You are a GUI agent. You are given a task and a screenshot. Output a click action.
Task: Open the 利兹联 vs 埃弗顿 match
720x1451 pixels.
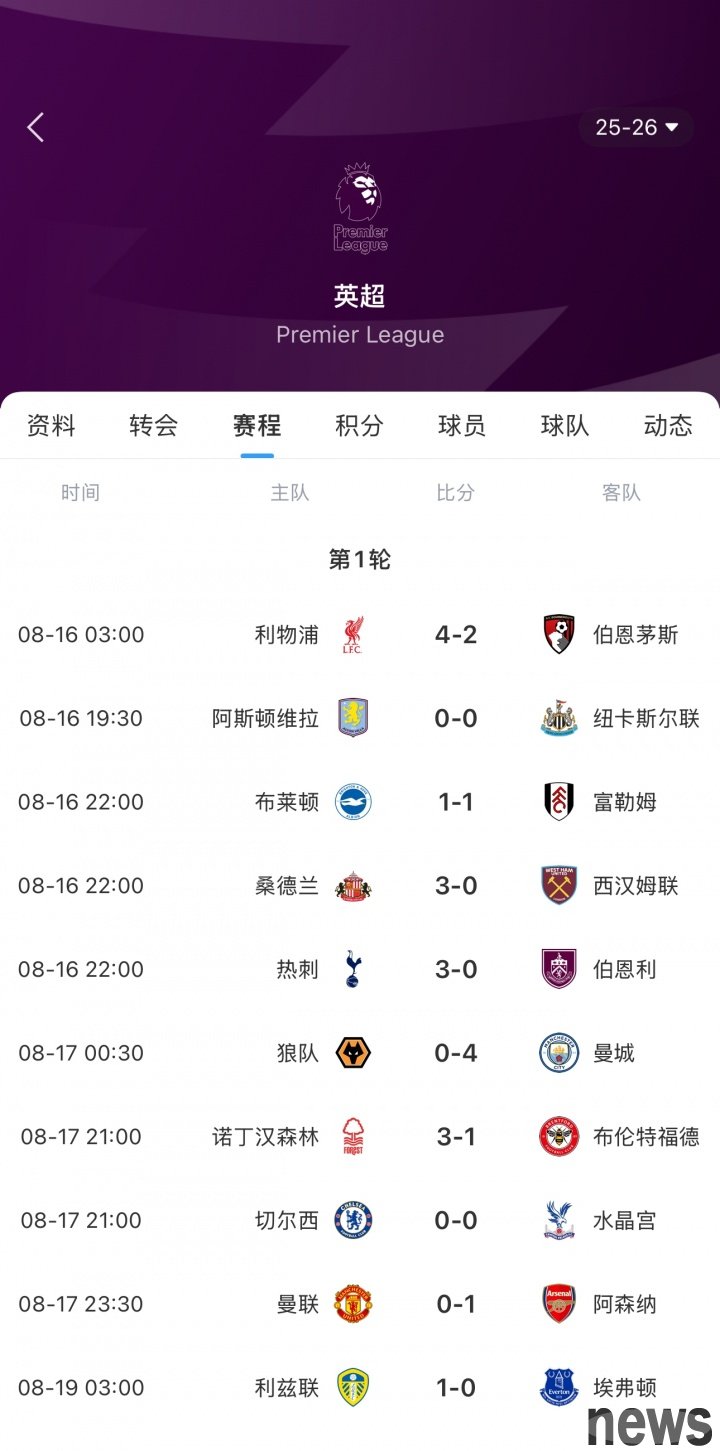[x=360, y=1388]
